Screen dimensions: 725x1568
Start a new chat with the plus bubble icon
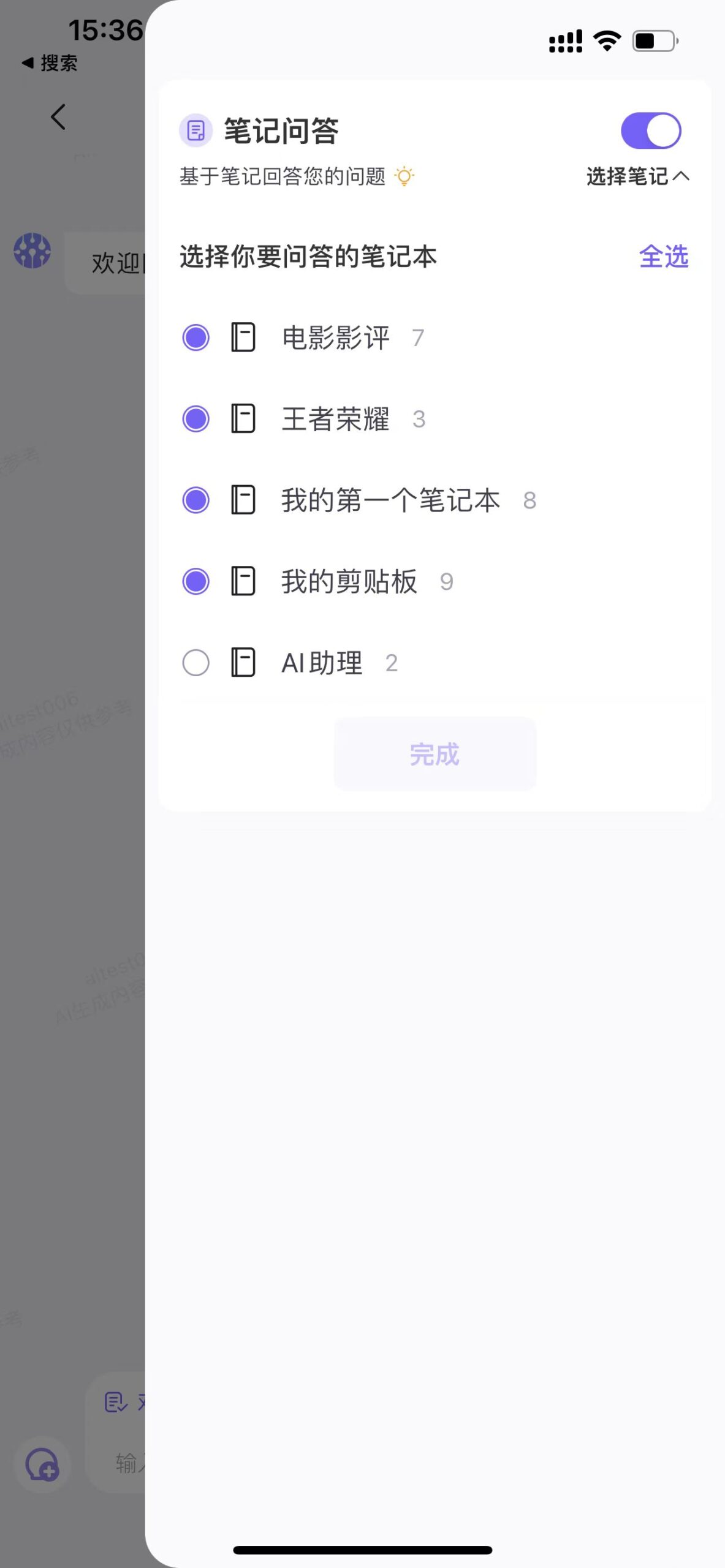click(x=42, y=1464)
